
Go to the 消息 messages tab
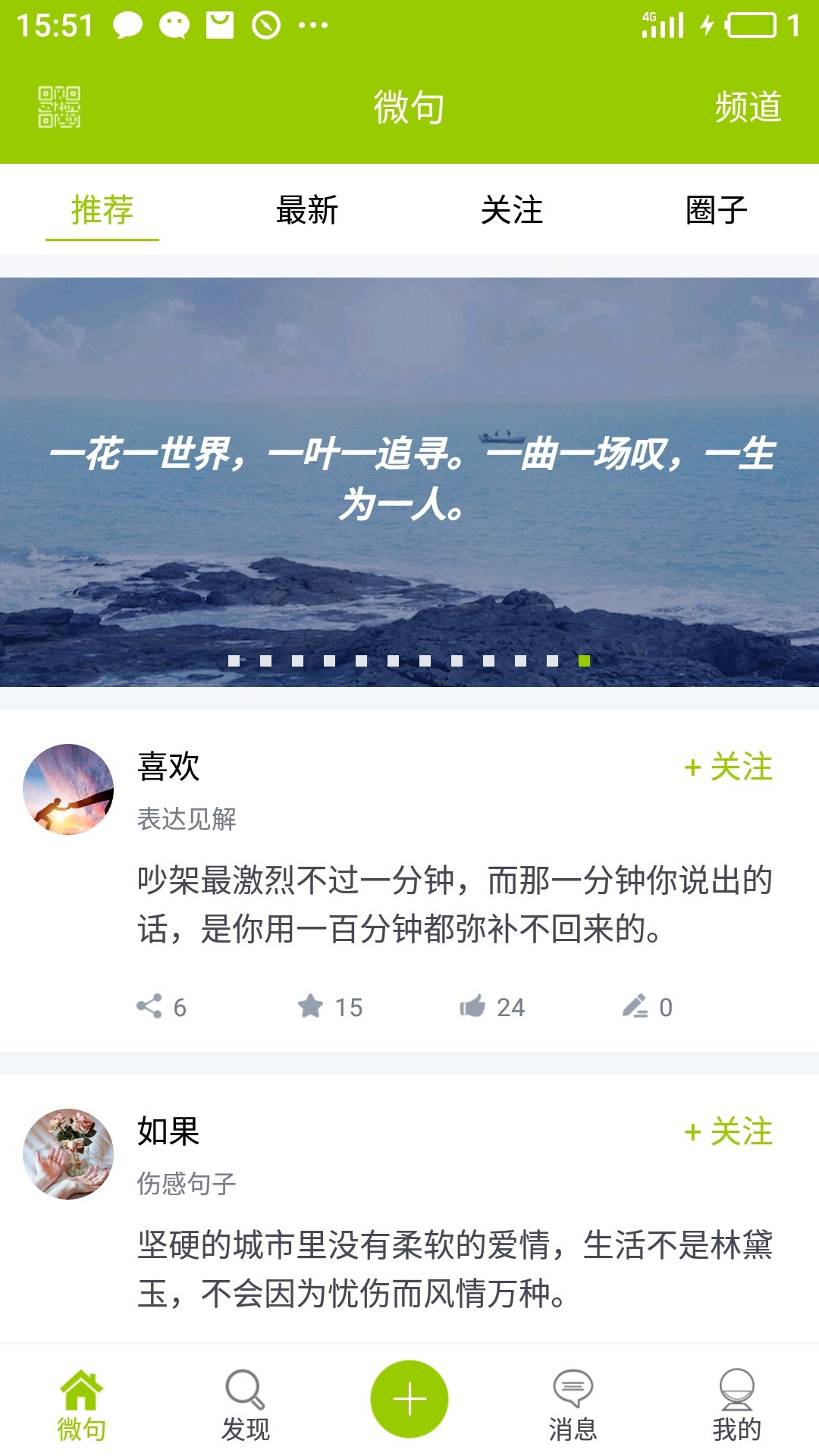click(x=573, y=1404)
